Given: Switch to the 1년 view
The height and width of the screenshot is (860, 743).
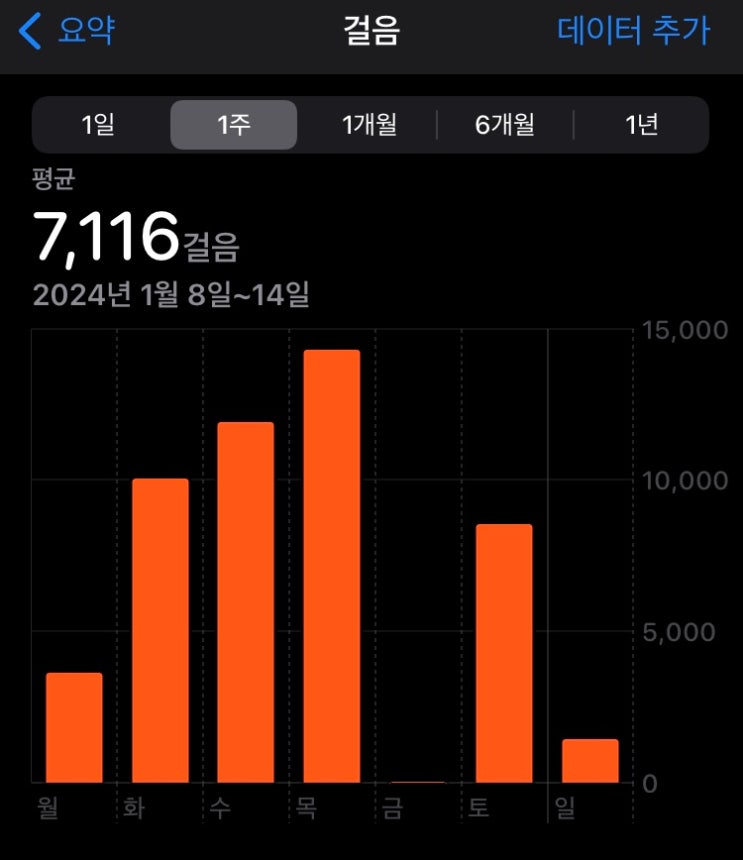Looking at the screenshot, I should pos(641,125).
